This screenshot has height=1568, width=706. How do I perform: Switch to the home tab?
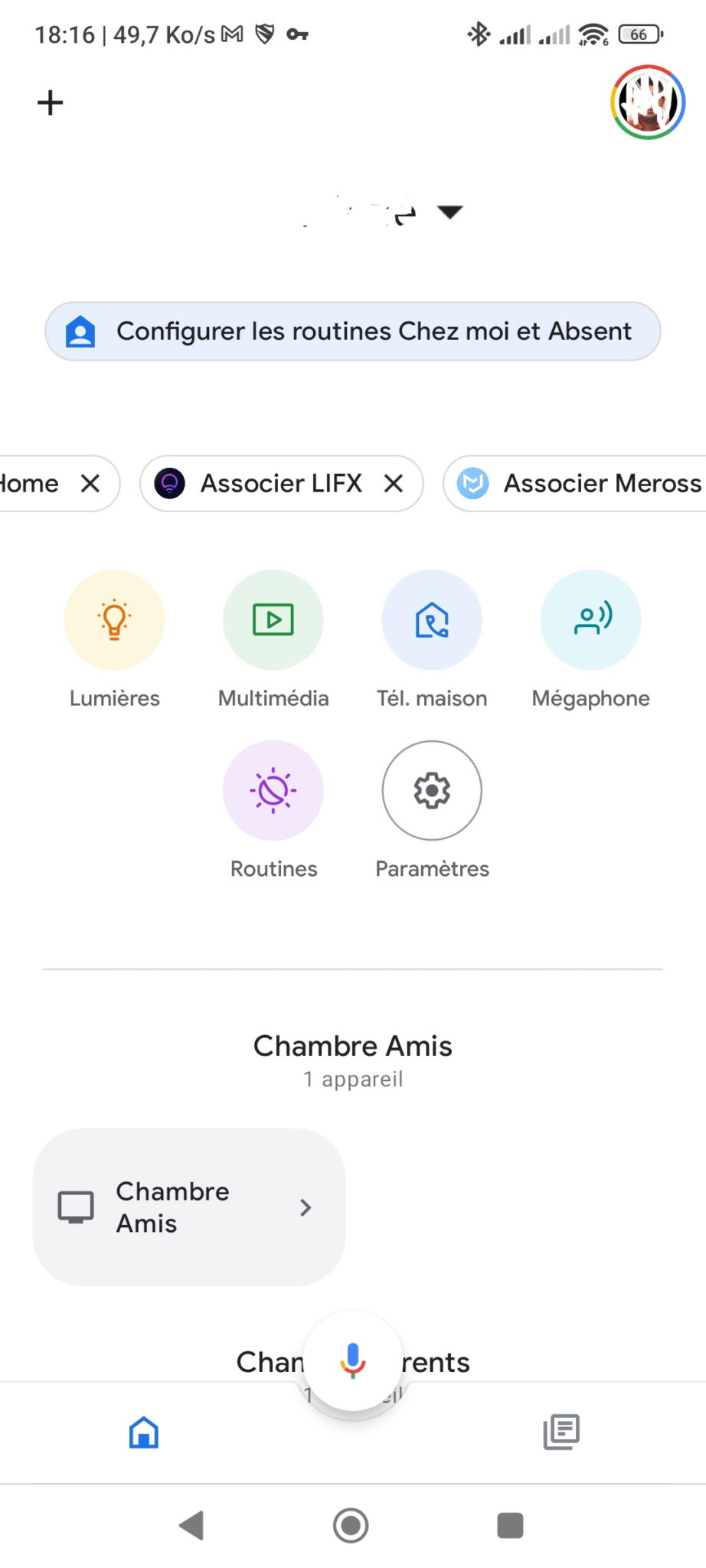tap(144, 1432)
